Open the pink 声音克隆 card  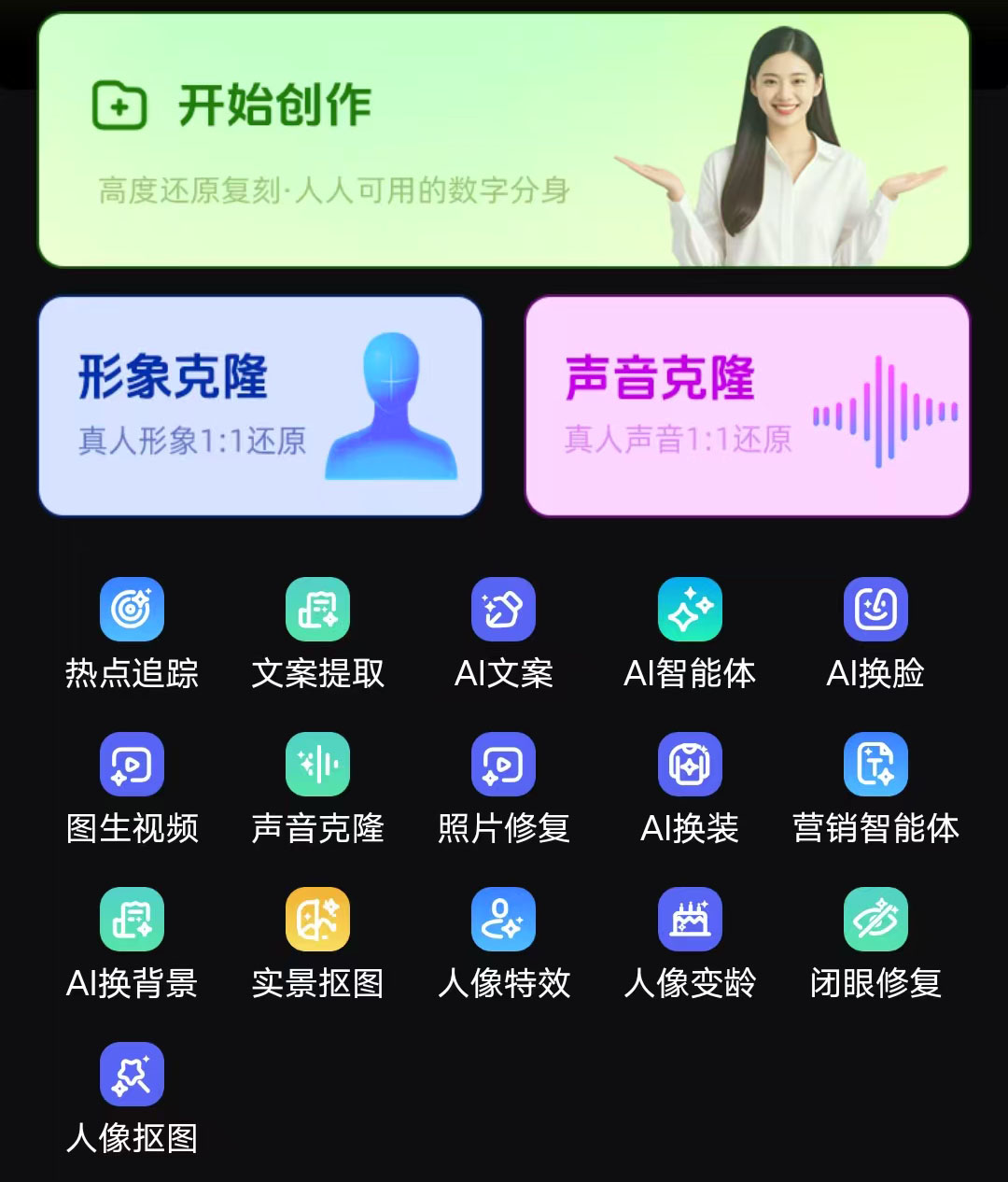coord(747,406)
